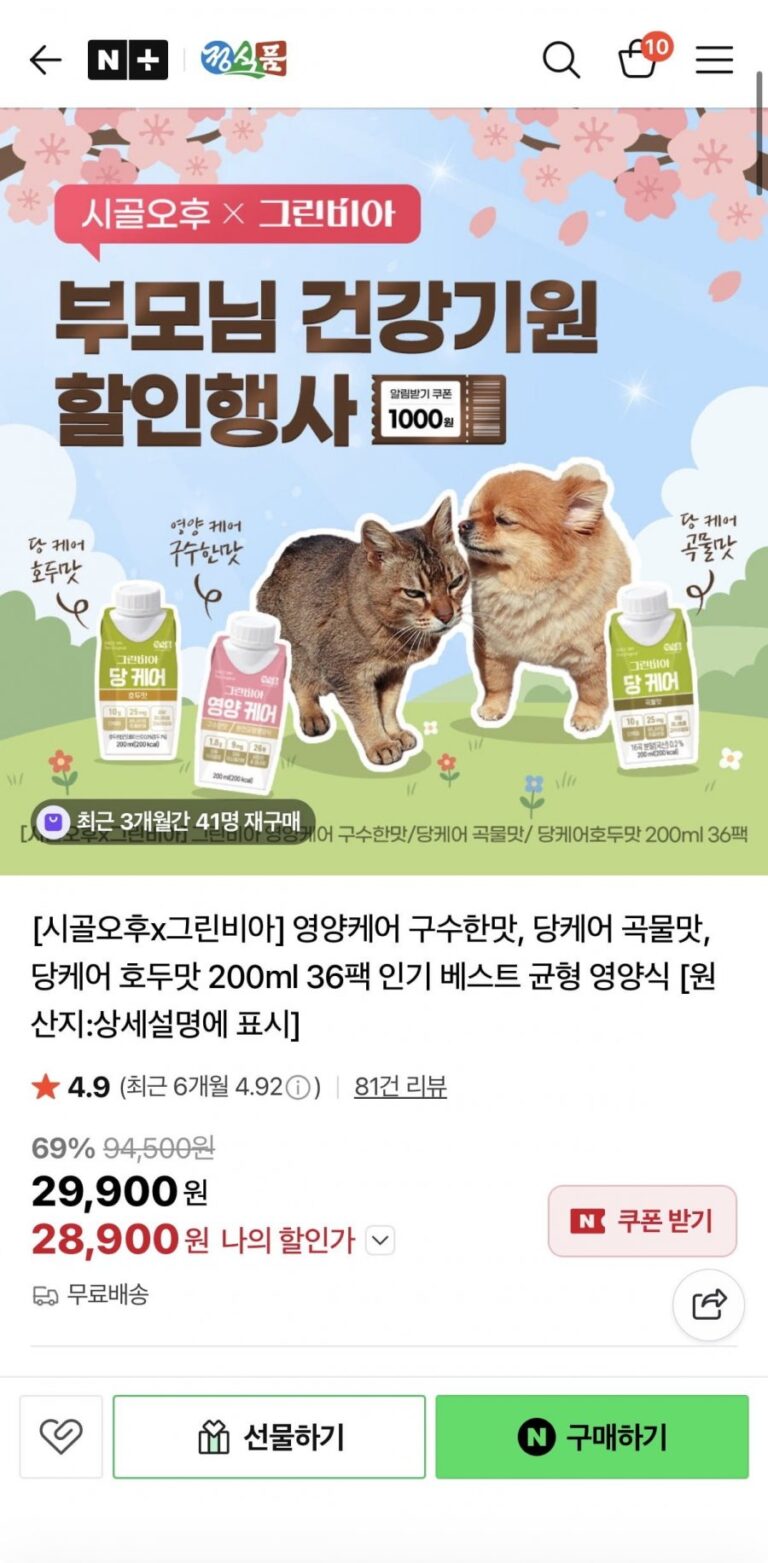Expand 나의 할인가 details chevron
The width and height of the screenshot is (768, 1563).
pos(380,1241)
